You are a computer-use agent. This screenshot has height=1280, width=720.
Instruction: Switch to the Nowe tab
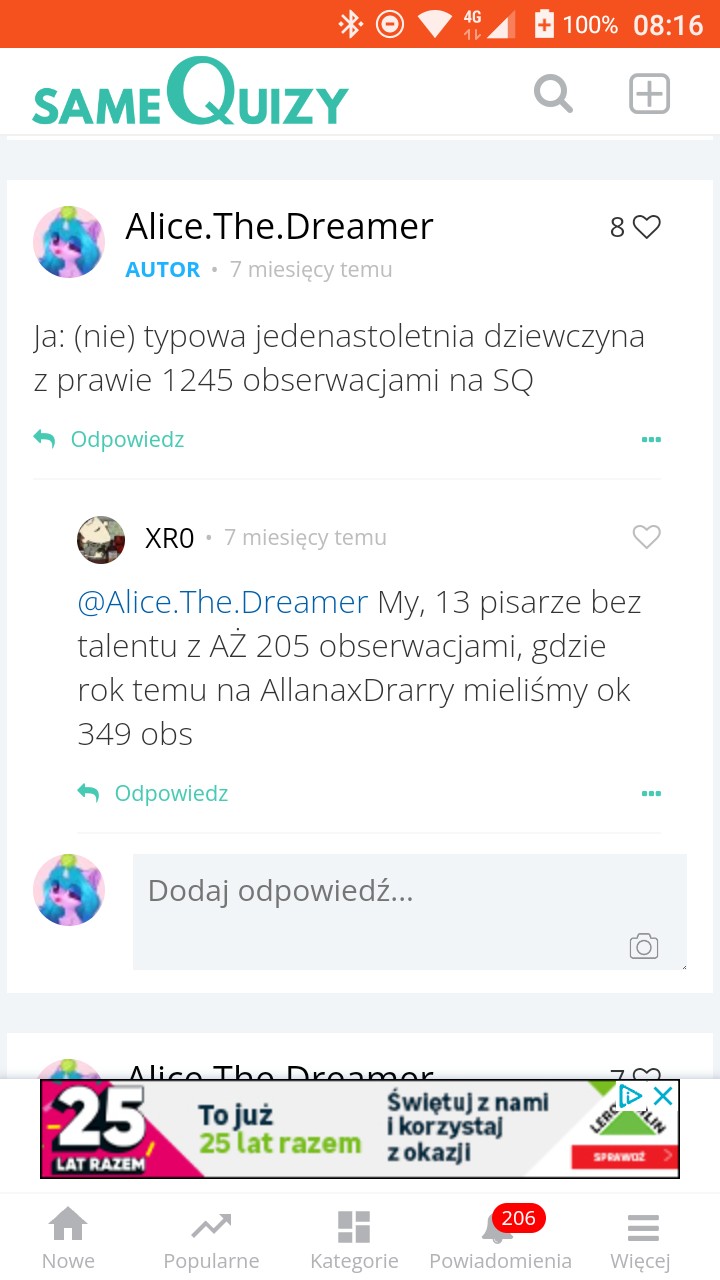pyautogui.click(x=68, y=1240)
